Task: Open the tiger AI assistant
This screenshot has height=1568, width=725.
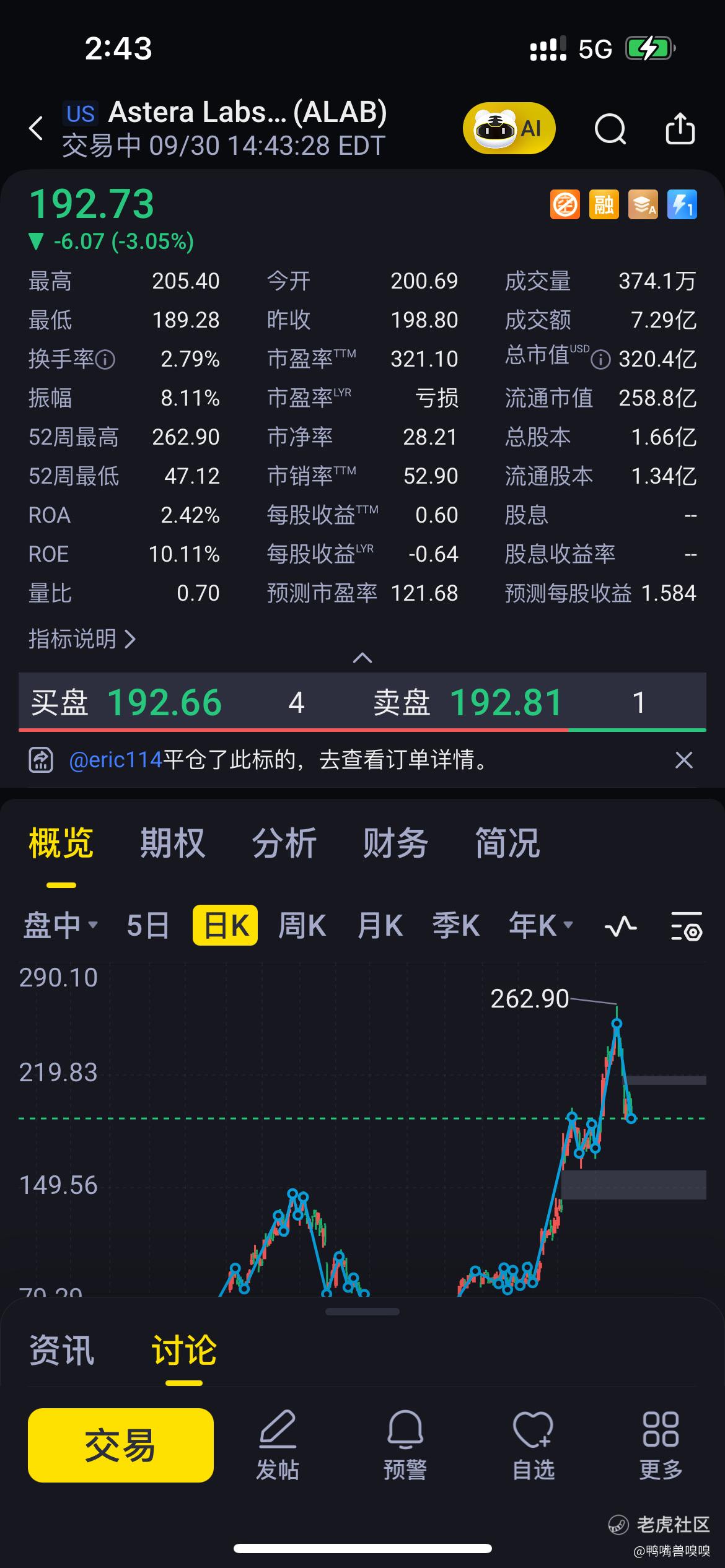Action: click(509, 129)
